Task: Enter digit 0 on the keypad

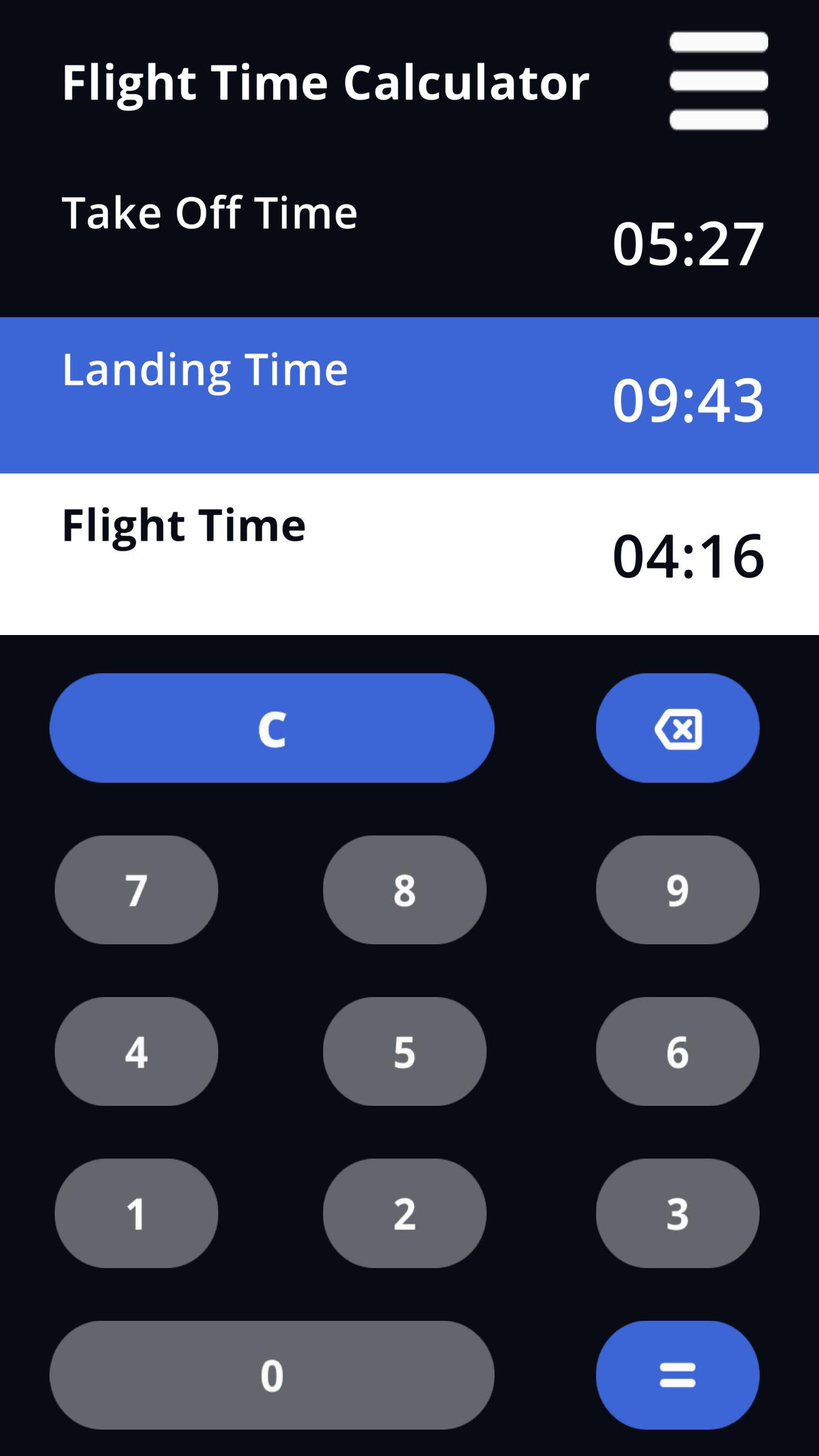Action: pos(272,1375)
